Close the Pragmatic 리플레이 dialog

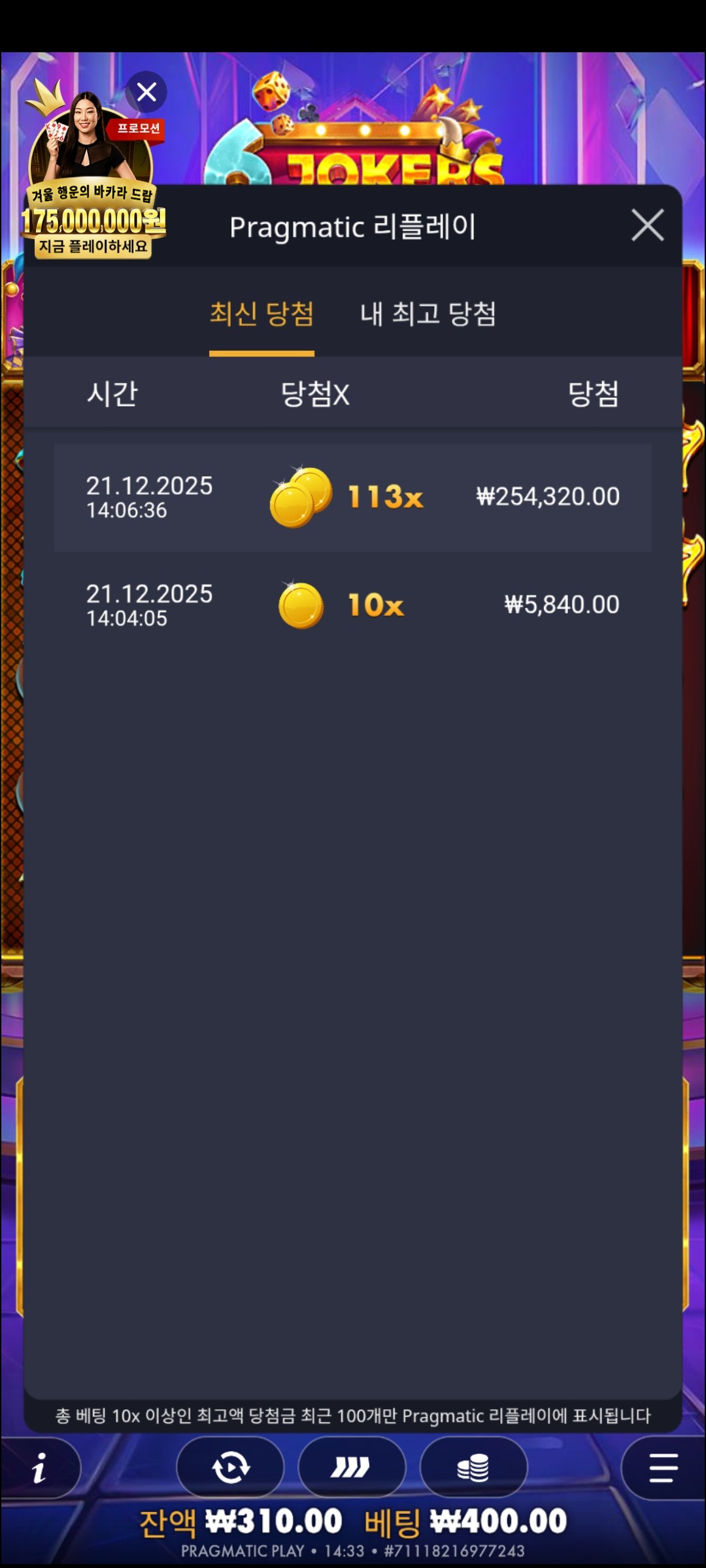tap(647, 225)
